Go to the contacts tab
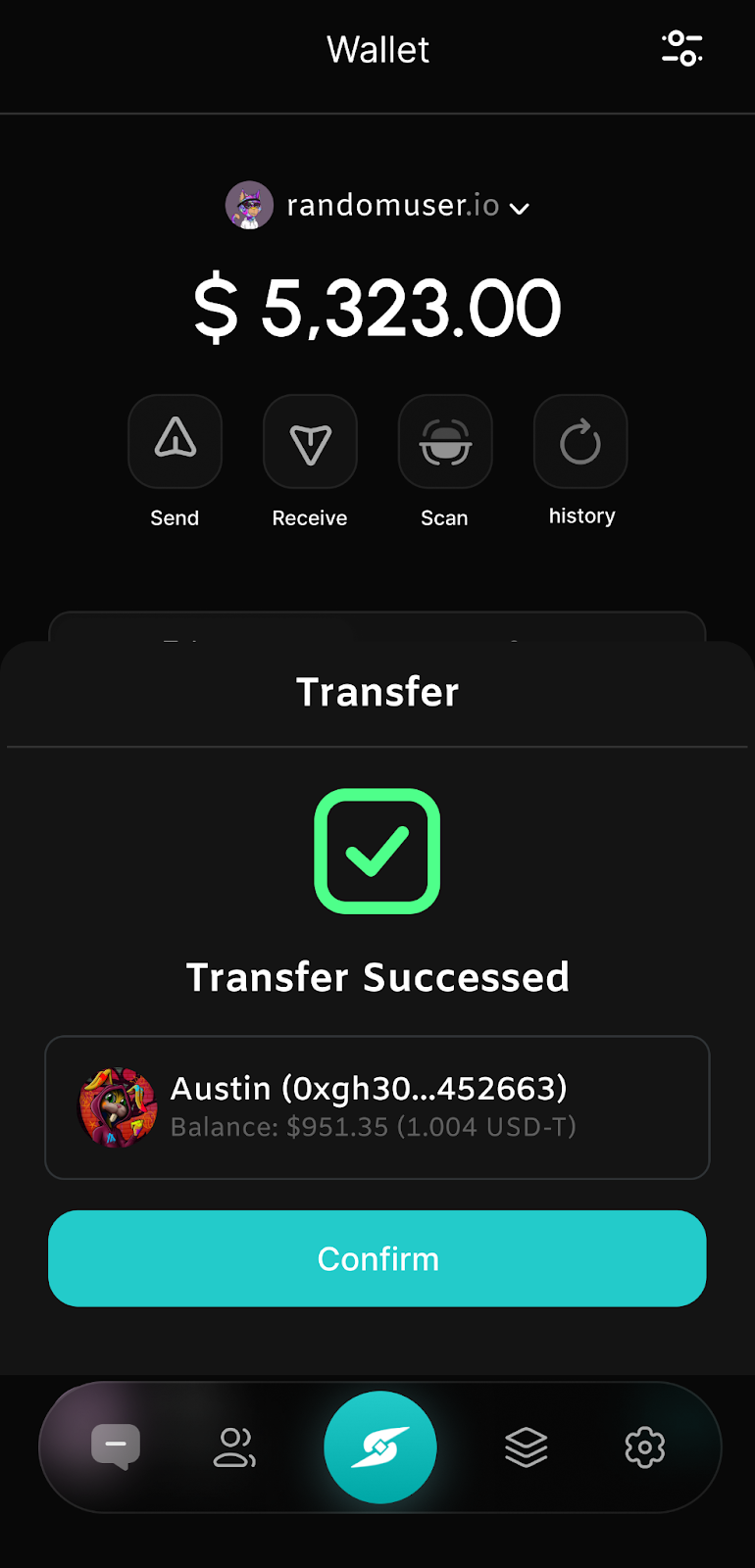The height and width of the screenshot is (1568, 755). (x=234, y=1446)
